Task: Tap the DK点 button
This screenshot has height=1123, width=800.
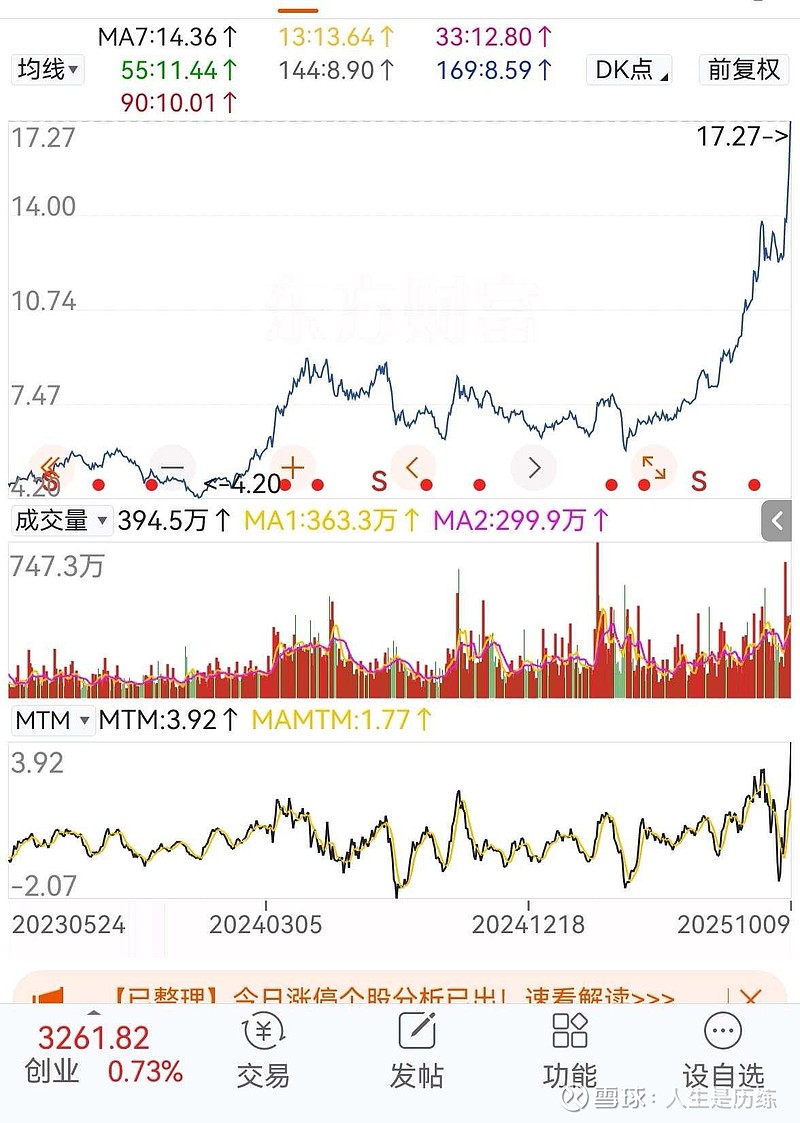Action: coord(629,69)
